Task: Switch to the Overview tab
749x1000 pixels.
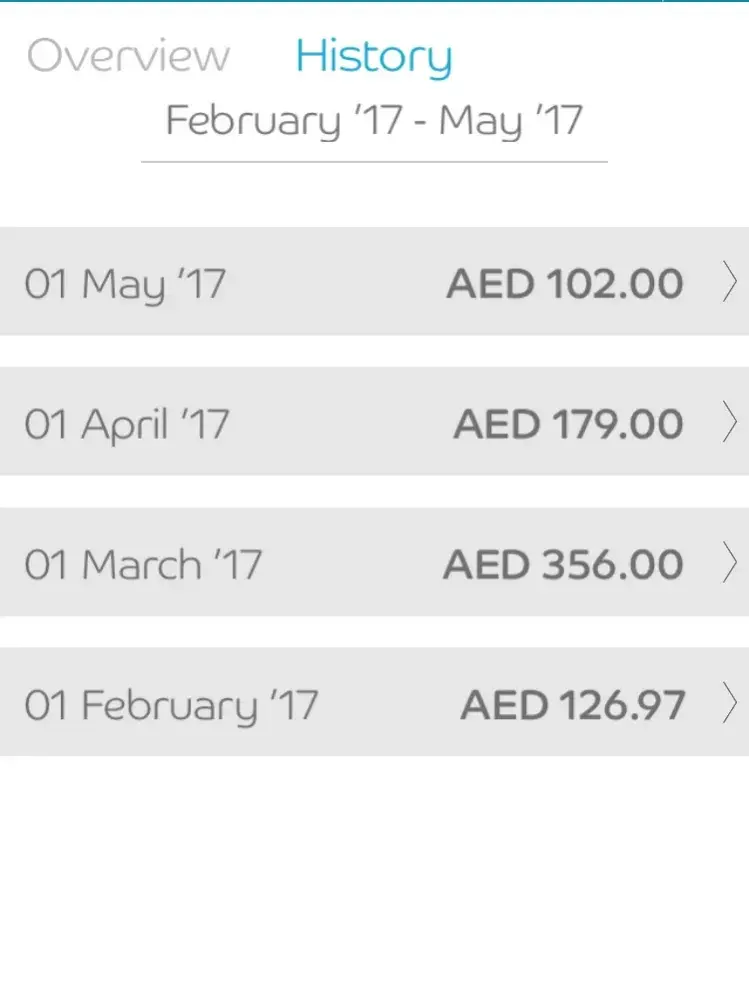Action: (128, 56)
